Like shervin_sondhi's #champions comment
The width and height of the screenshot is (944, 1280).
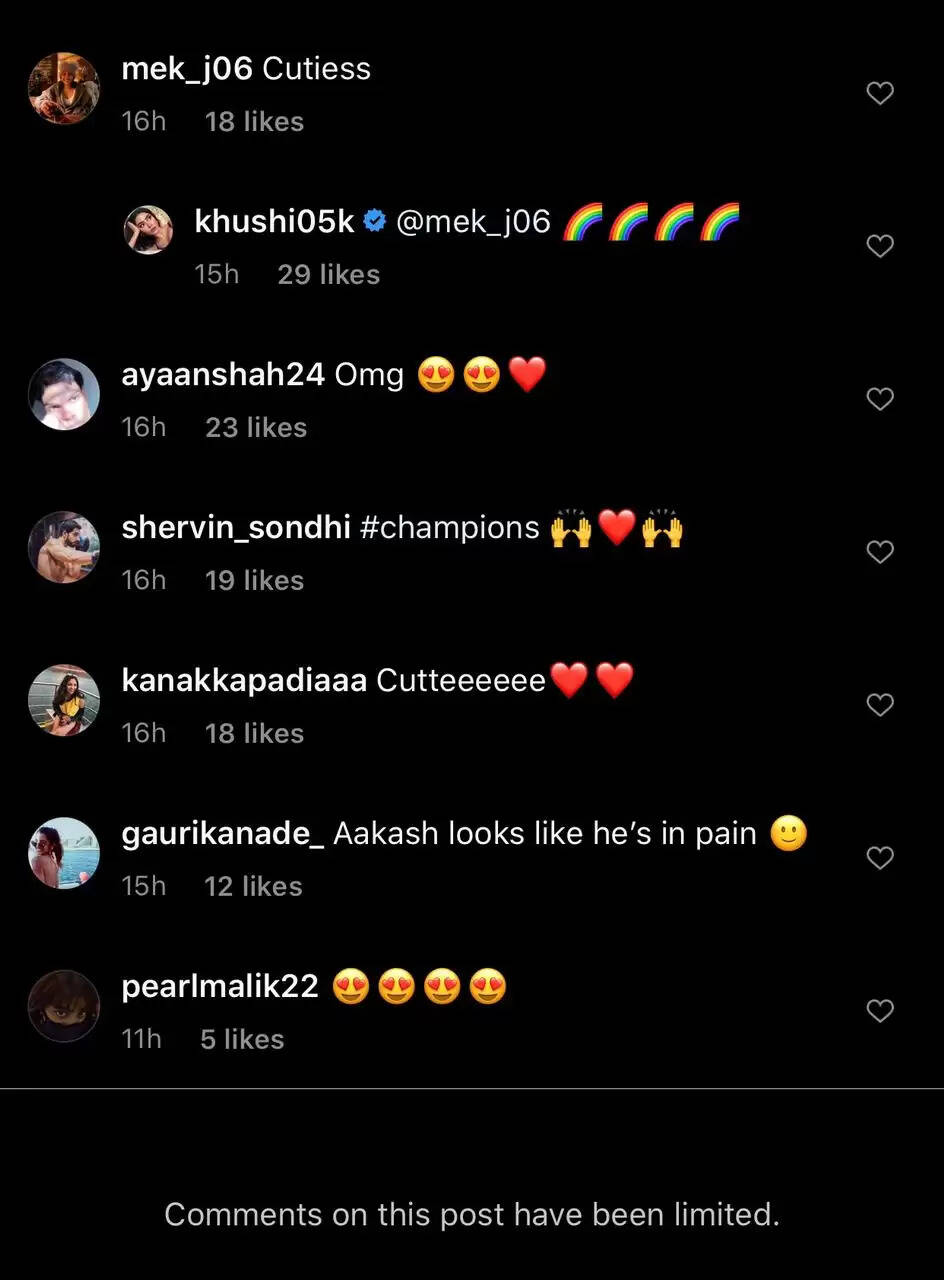click(879, 553)
